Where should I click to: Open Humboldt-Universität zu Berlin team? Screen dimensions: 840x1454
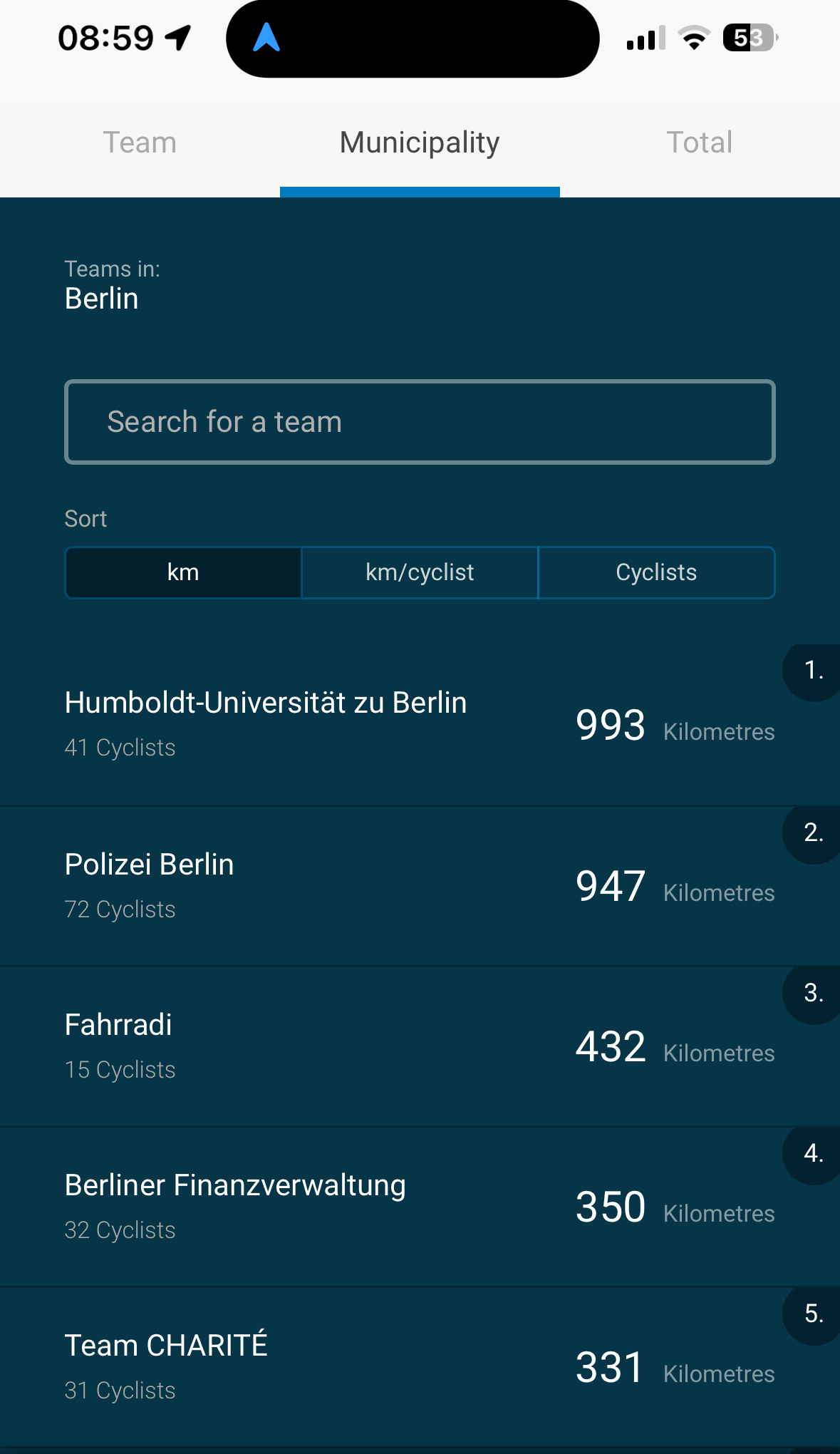420,725
